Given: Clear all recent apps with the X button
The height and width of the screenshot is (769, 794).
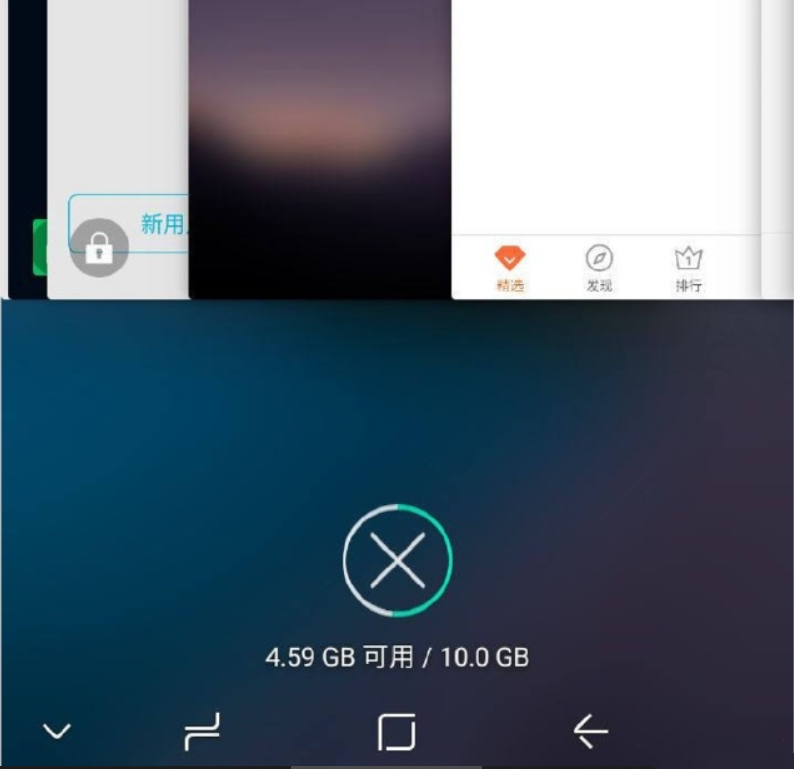Looking at the screenshot, I should [398, 560].
